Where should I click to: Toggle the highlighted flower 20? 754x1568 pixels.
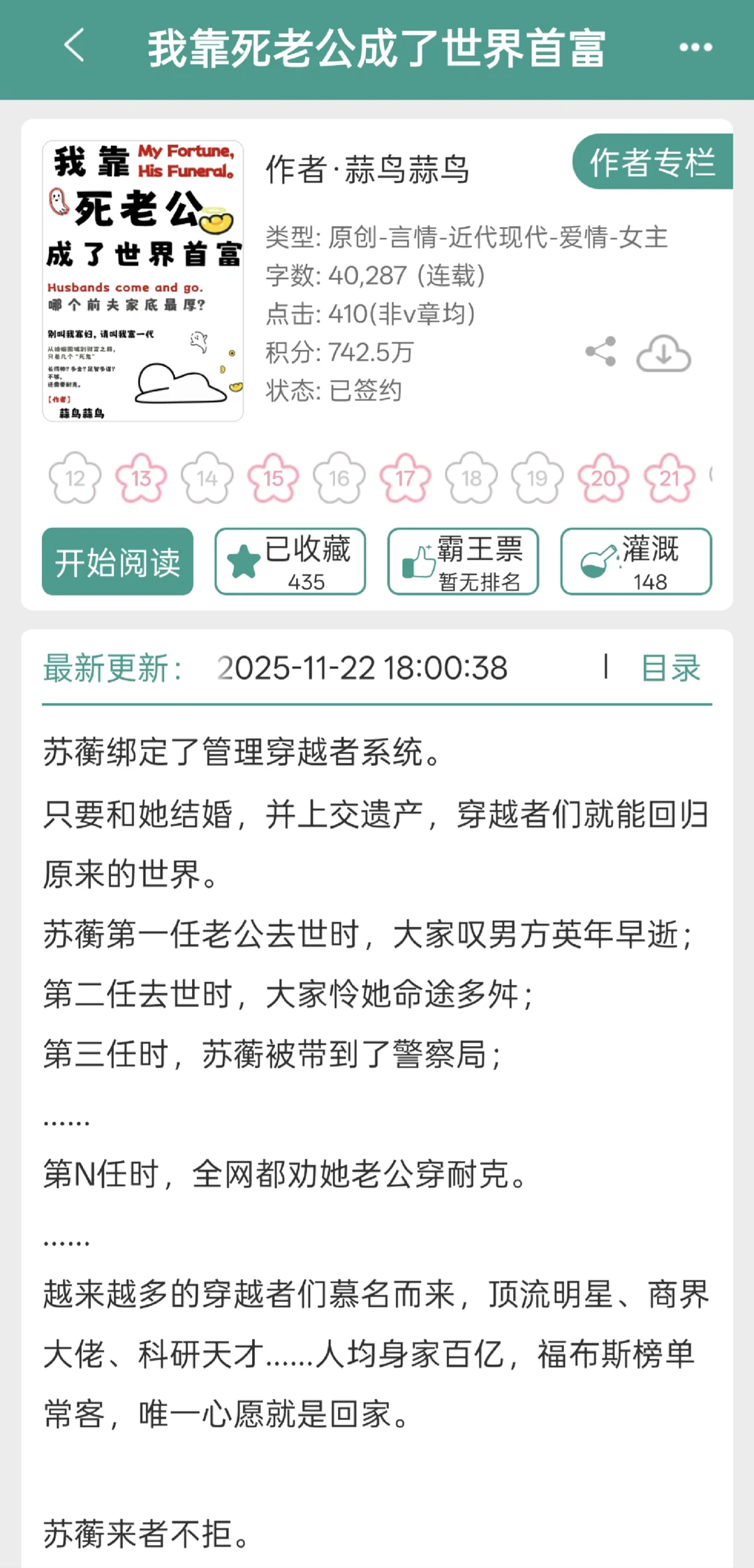click(604, 478)
